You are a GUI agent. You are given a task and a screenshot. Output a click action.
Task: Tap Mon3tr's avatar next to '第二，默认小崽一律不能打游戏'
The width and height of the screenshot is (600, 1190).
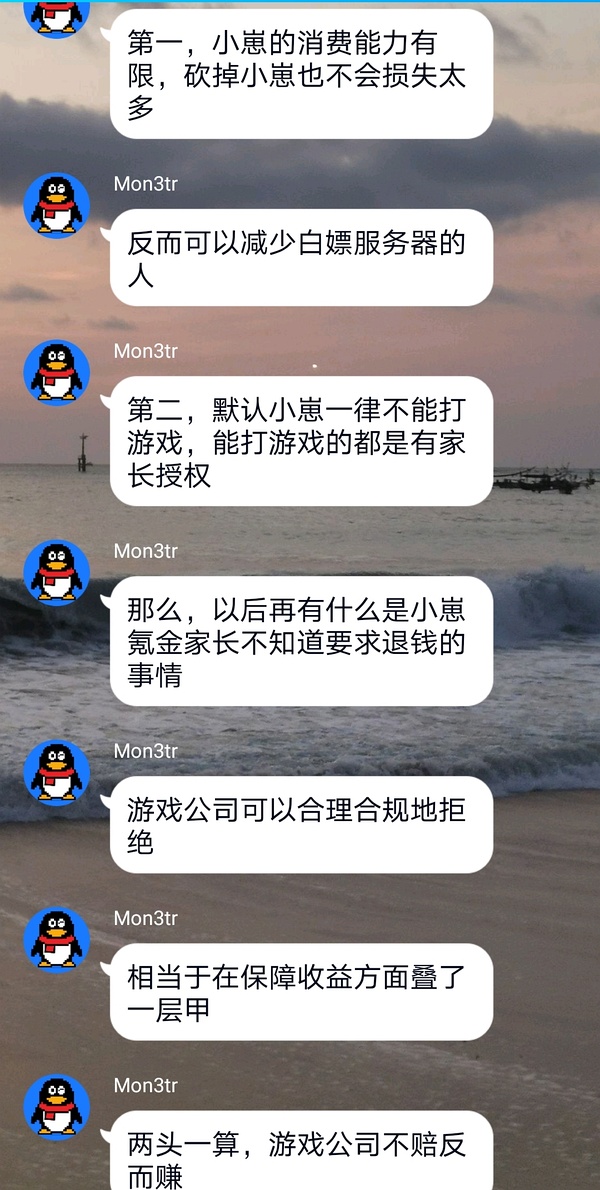click(57, 373)
